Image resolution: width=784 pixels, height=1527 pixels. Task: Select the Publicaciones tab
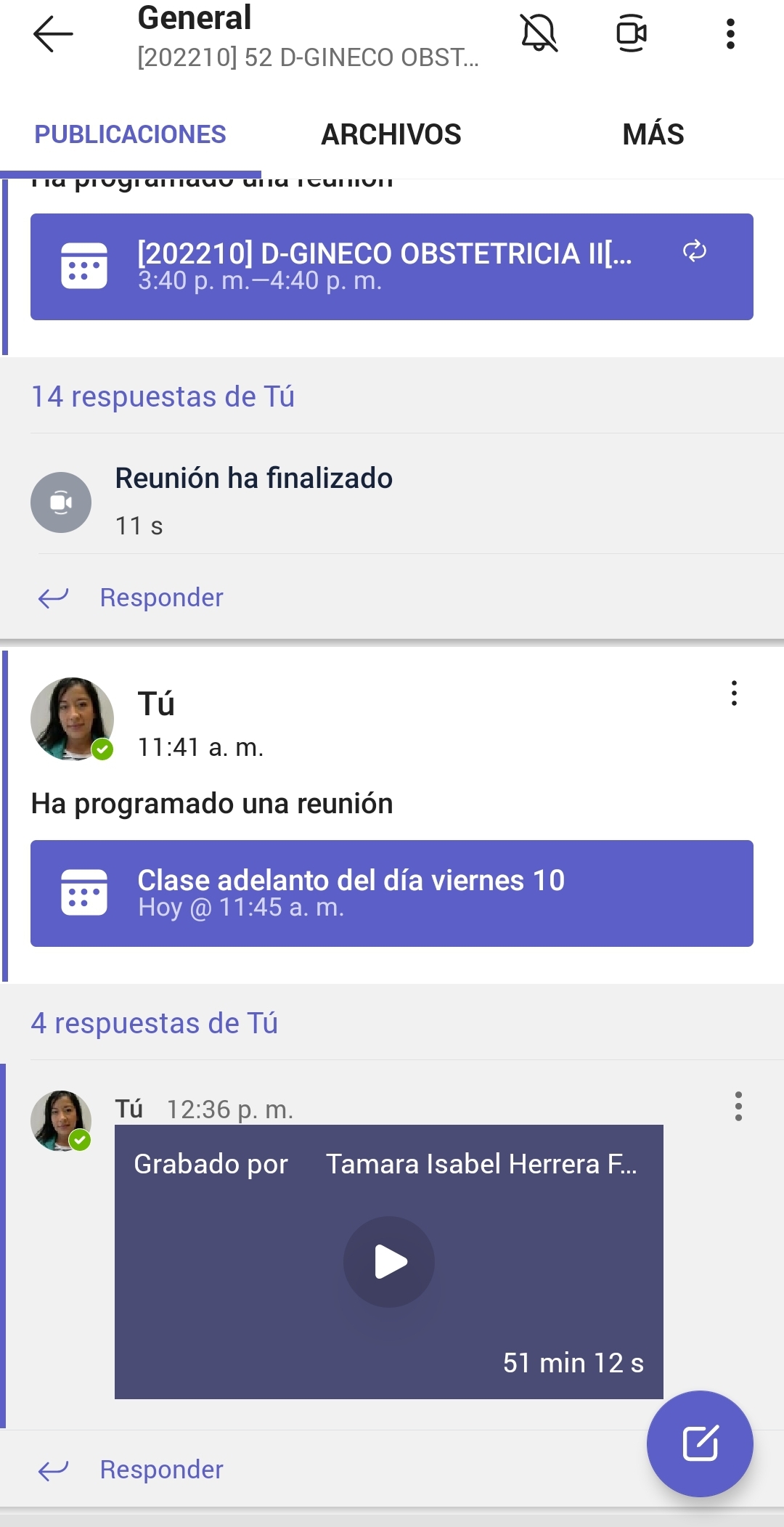[x=131, y=134]
